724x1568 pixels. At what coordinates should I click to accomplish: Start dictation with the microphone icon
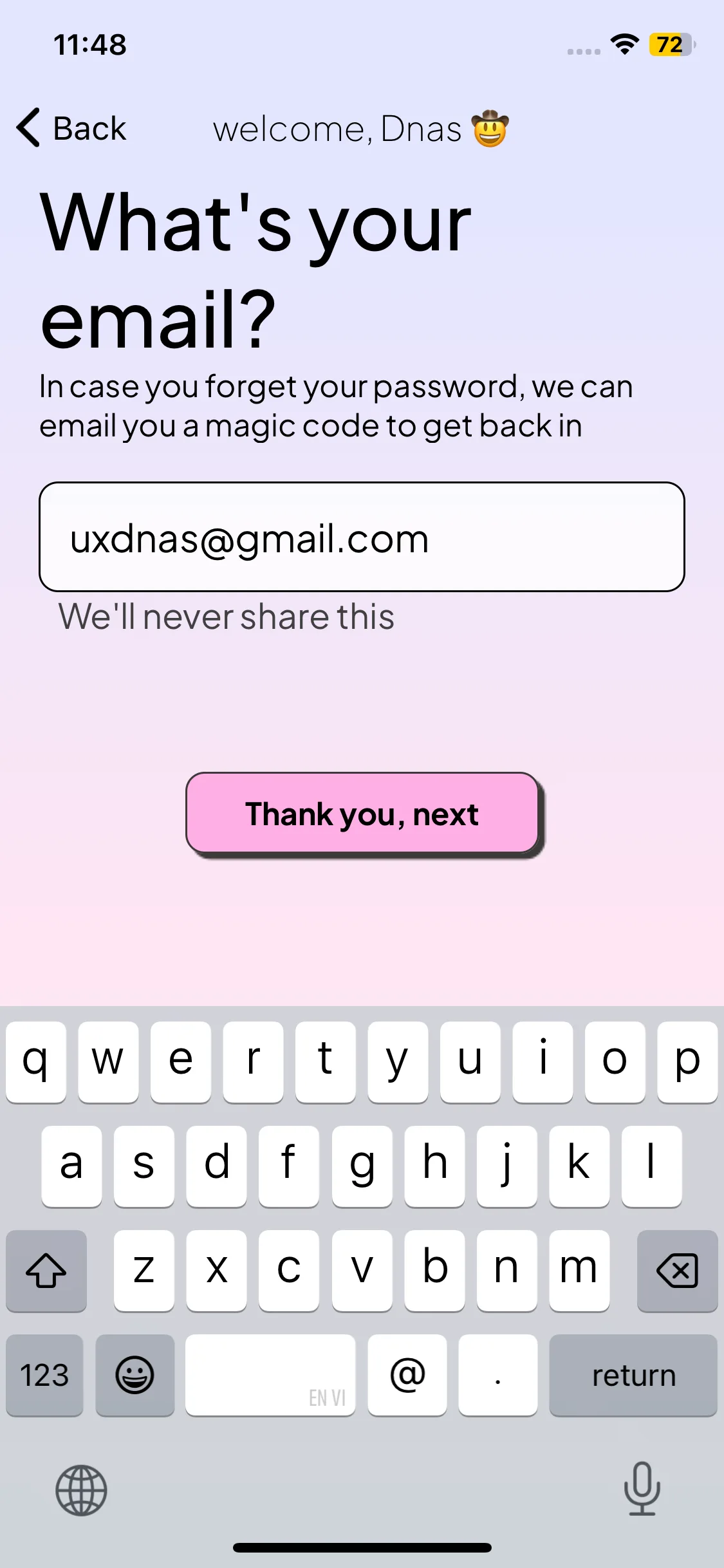coord(642,1489)
